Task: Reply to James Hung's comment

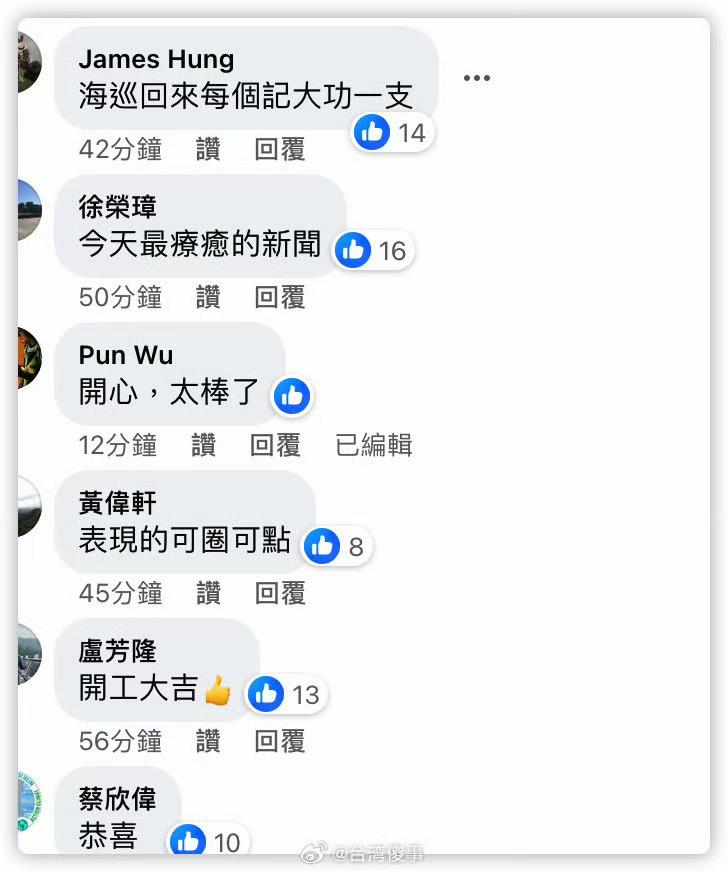Action: click(280, 149)
